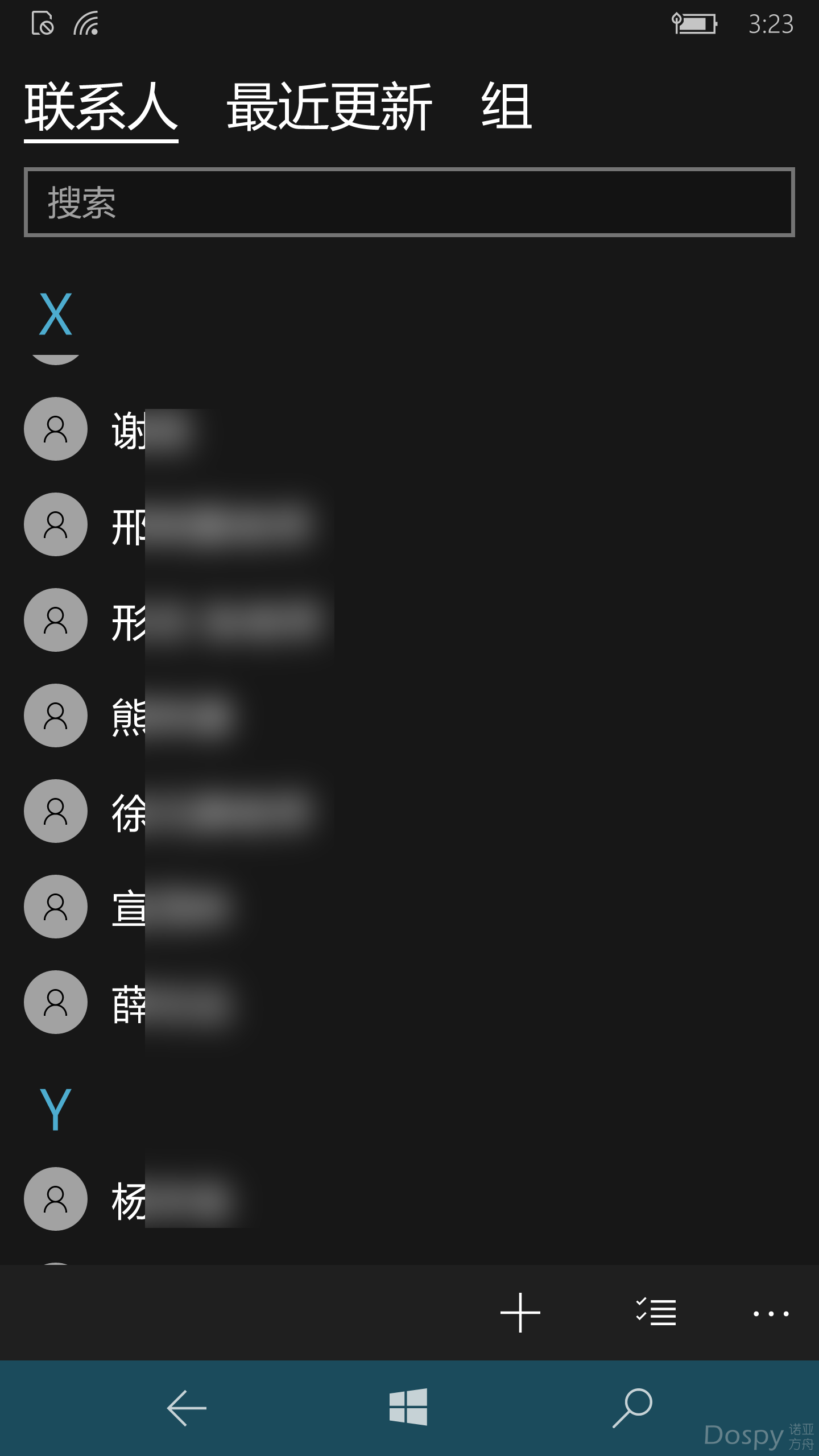The height and width of the screenshot is (1456, 819).
Task: Switch to the 组 tab
Action: coord(506,107)
